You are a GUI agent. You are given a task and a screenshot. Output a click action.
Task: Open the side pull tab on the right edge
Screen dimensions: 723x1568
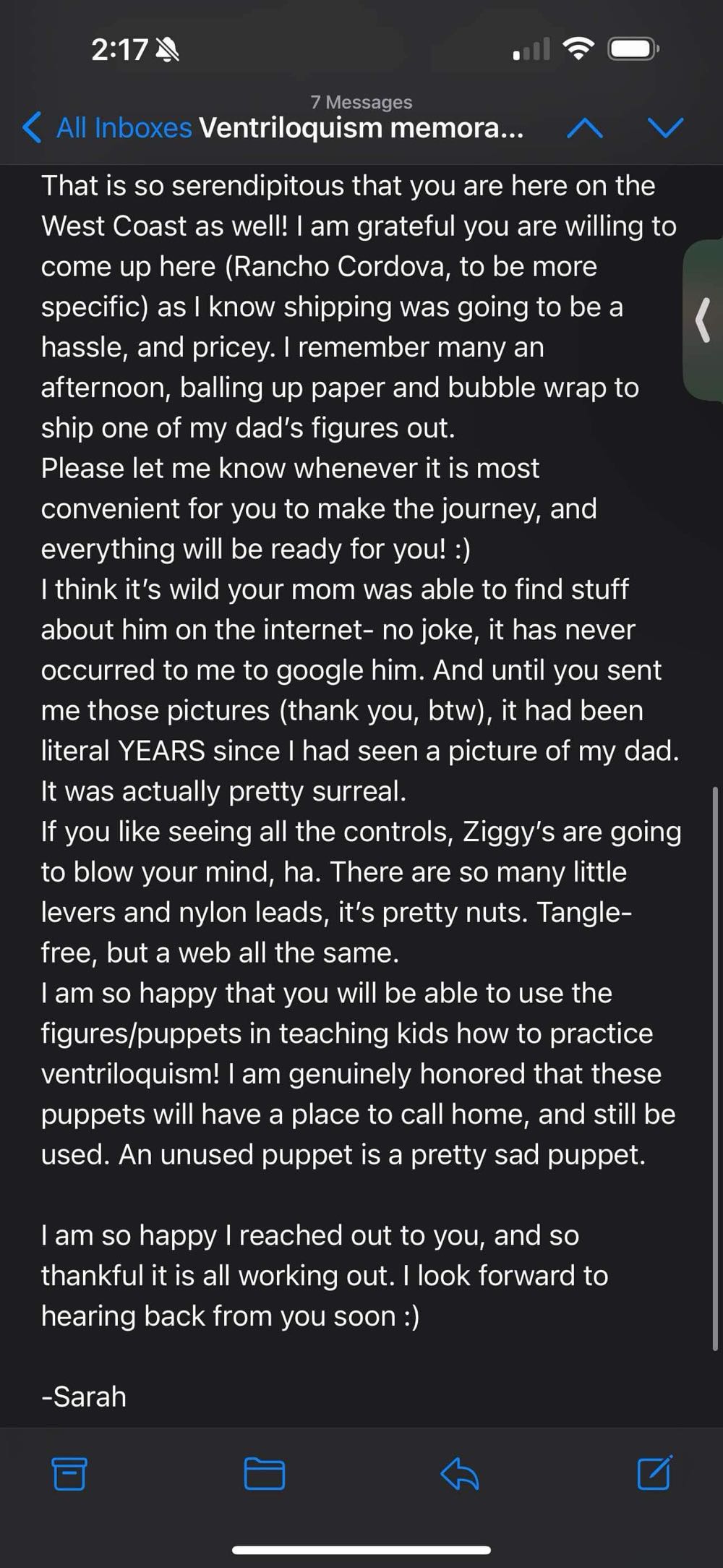pos(703,319)
